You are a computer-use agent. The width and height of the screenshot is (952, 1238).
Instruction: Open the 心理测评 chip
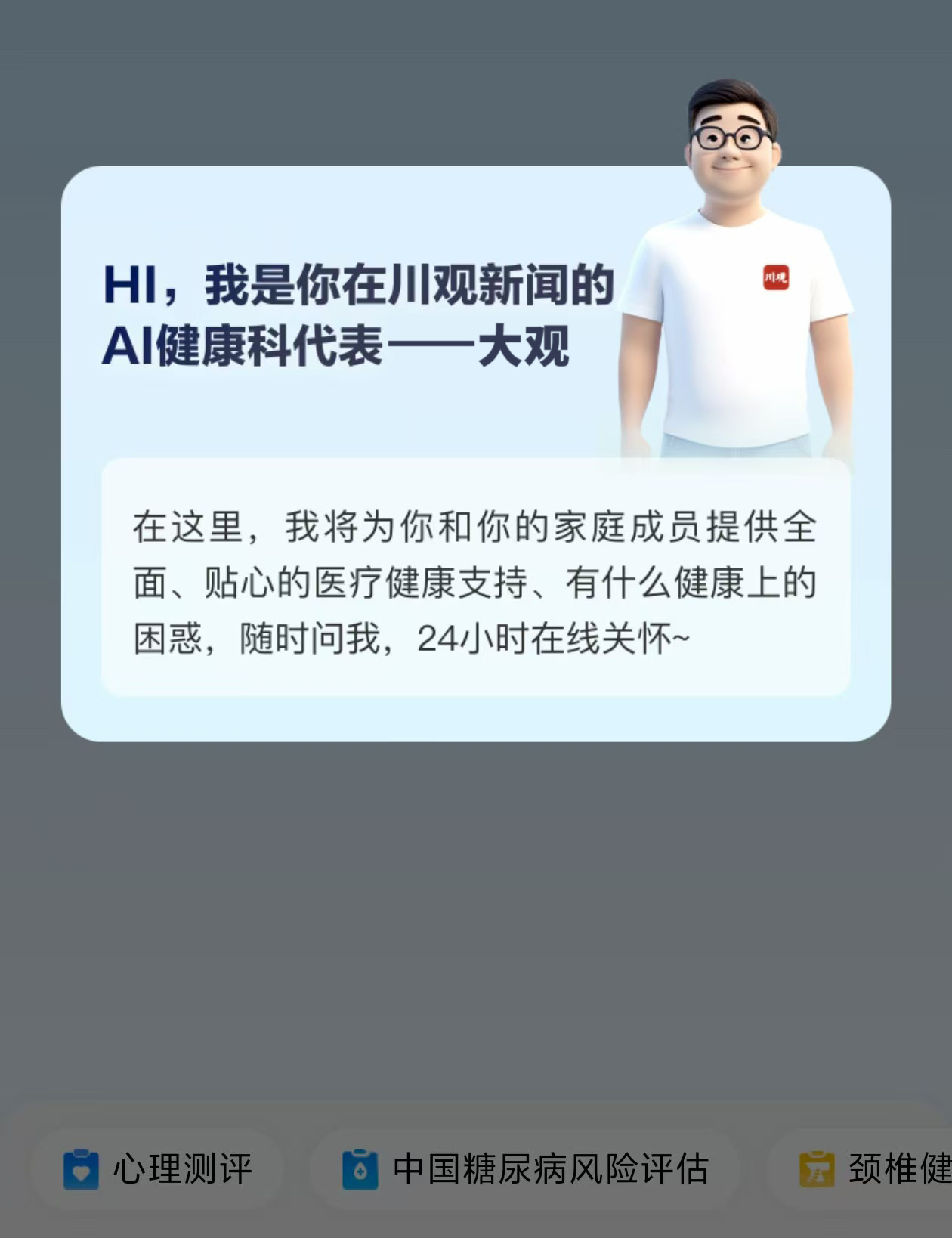pos(157,1169)
